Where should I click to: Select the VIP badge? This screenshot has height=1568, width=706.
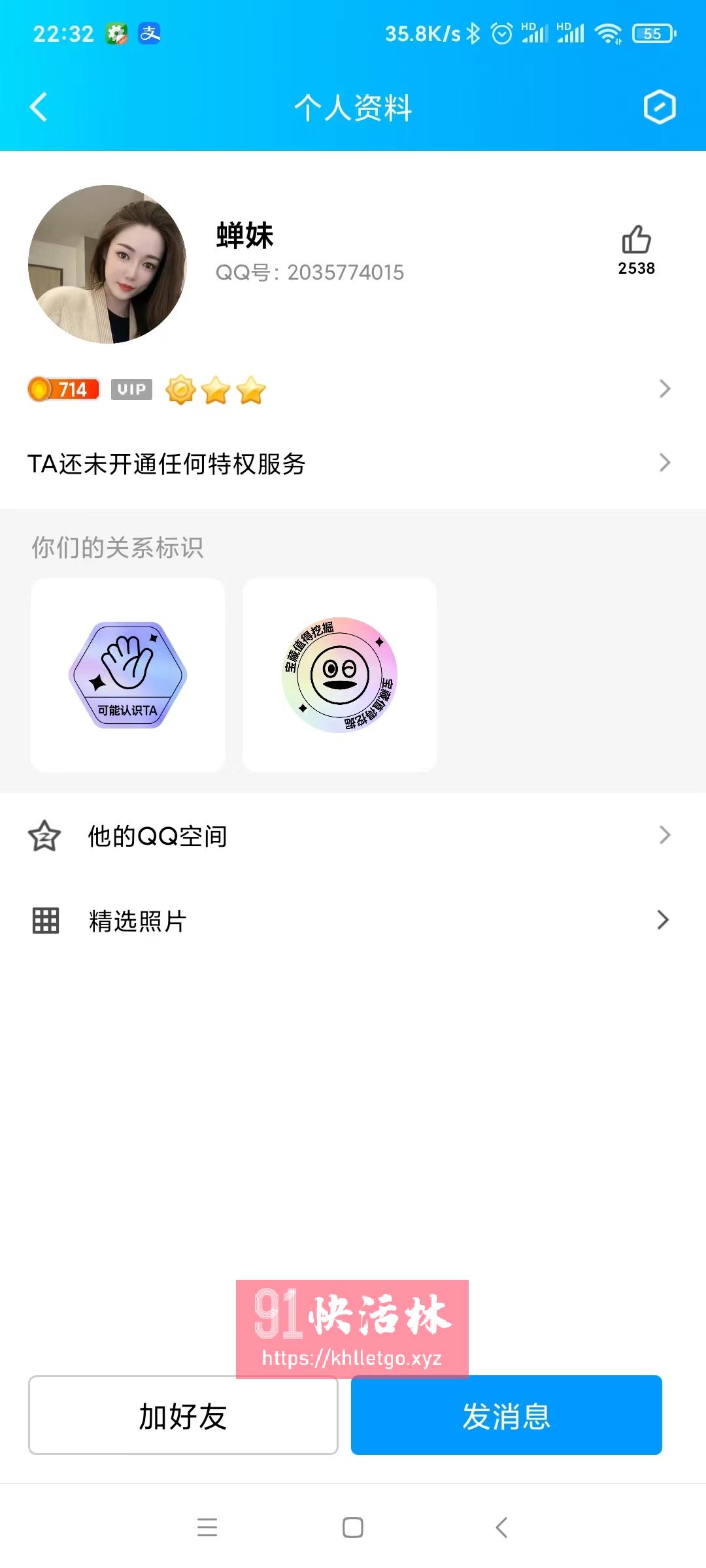(131, 389)
